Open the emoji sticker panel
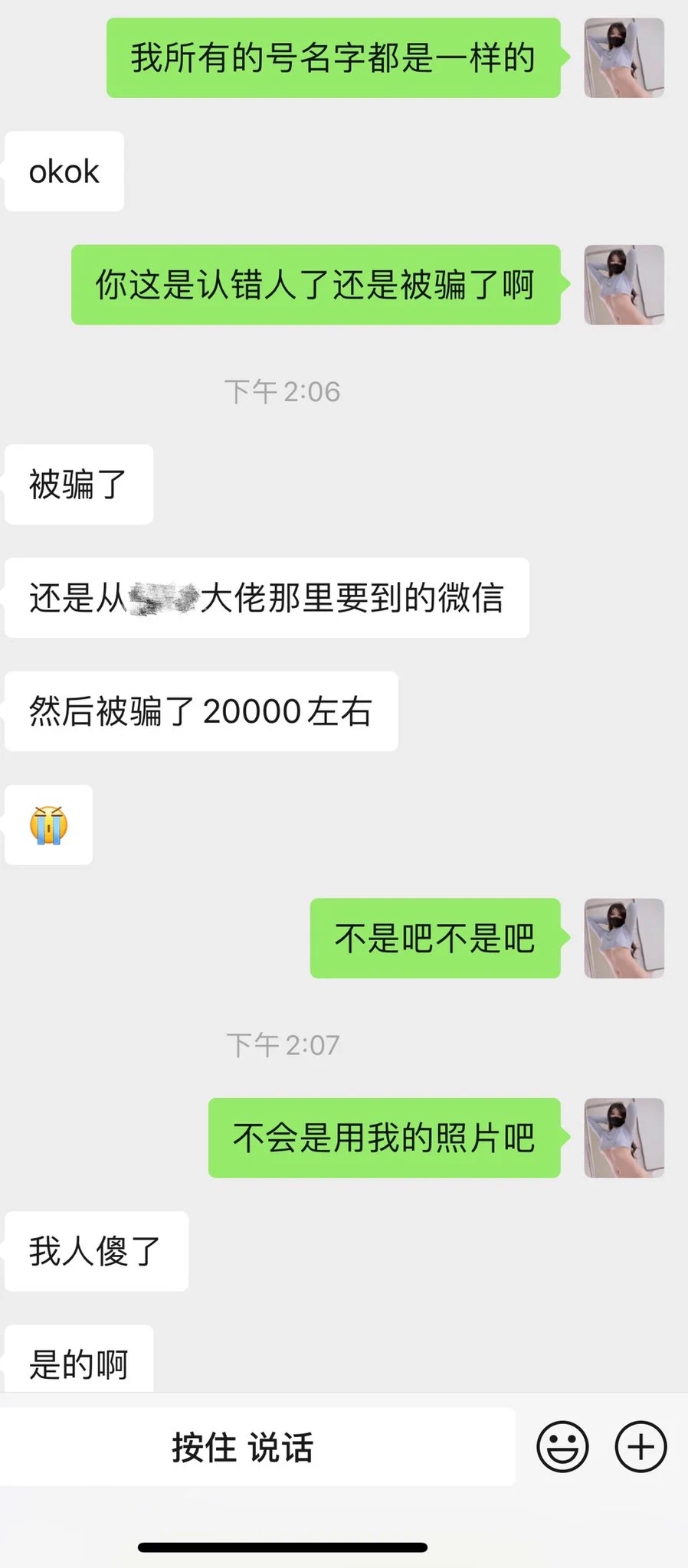The image size is (688, 1568). pyautogui.click(x=562, y=1447)
